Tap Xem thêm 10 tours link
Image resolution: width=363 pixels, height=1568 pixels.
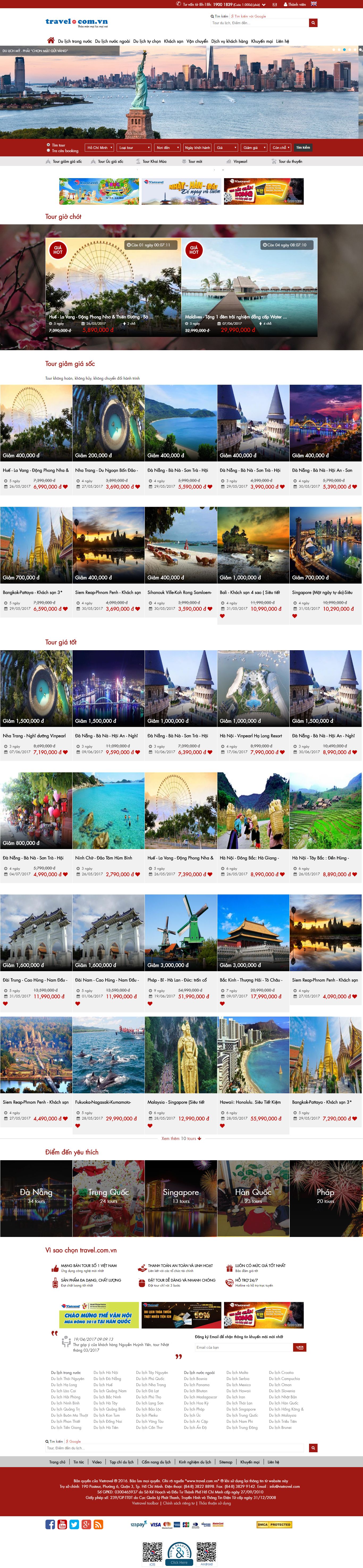(181, 1138)
